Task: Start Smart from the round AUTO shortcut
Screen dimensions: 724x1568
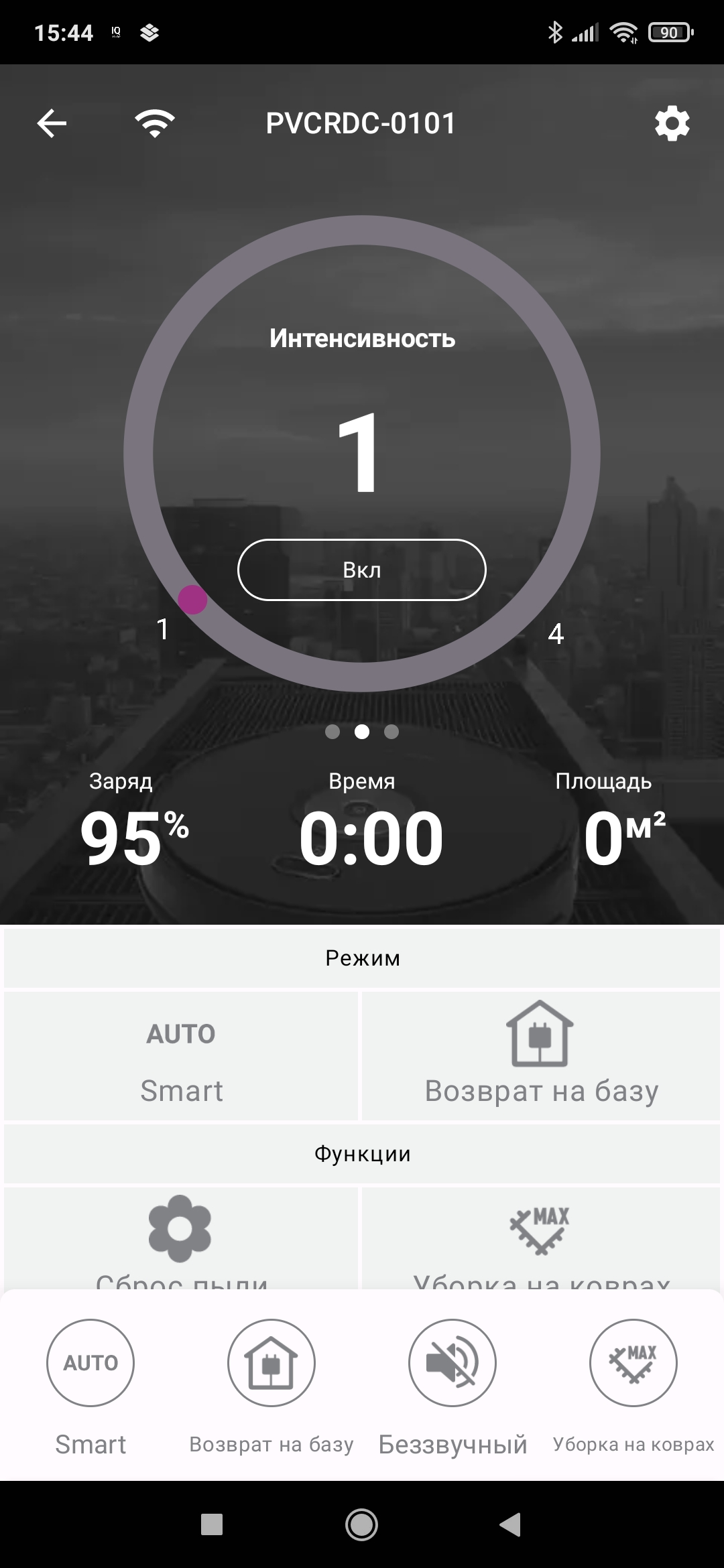Action: 90,1362
